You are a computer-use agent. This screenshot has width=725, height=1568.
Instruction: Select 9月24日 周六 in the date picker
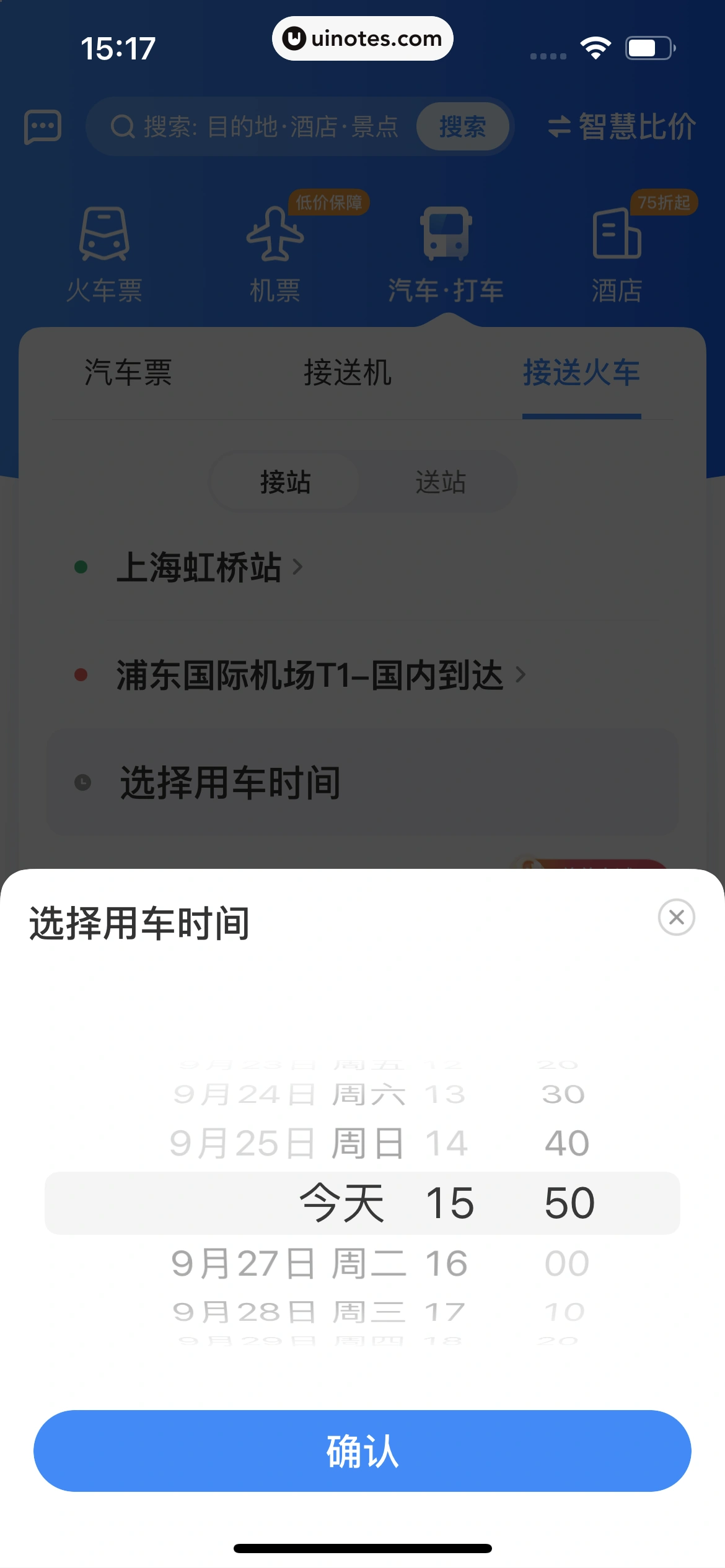[289, 1095]
